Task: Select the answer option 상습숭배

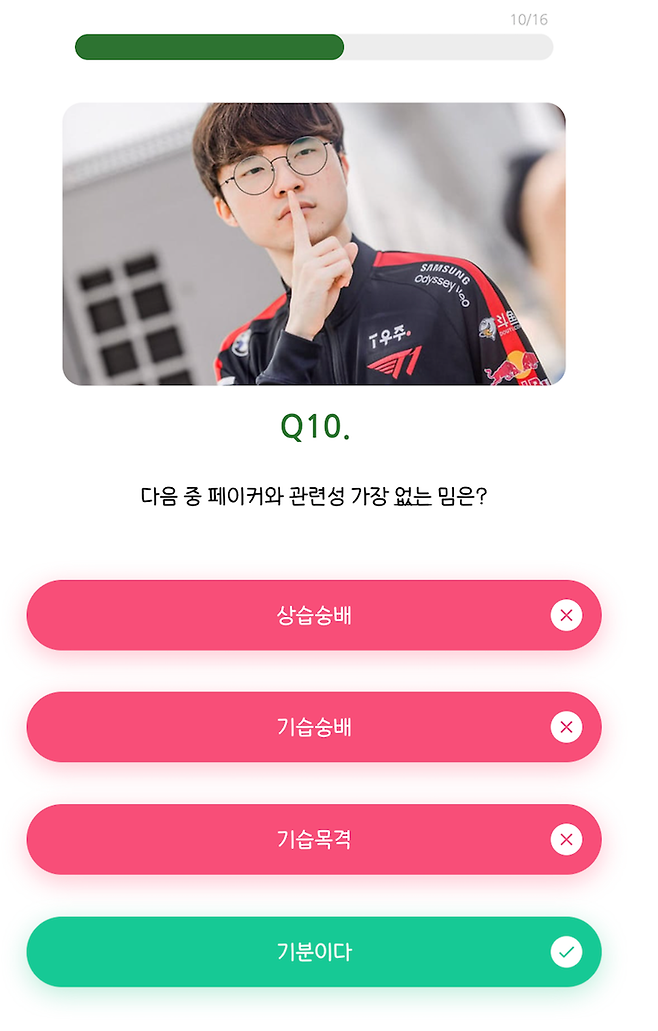Action: coord(313,615)
